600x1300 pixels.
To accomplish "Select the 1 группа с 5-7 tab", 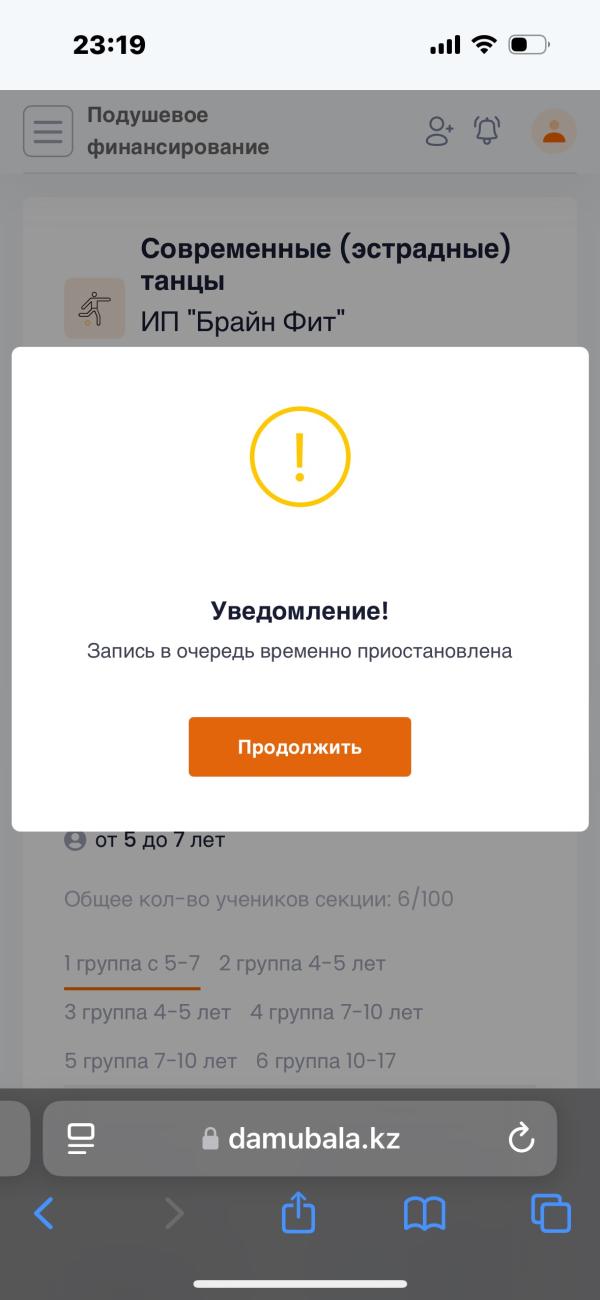I will pyautogui.click(x=132, y=964).
